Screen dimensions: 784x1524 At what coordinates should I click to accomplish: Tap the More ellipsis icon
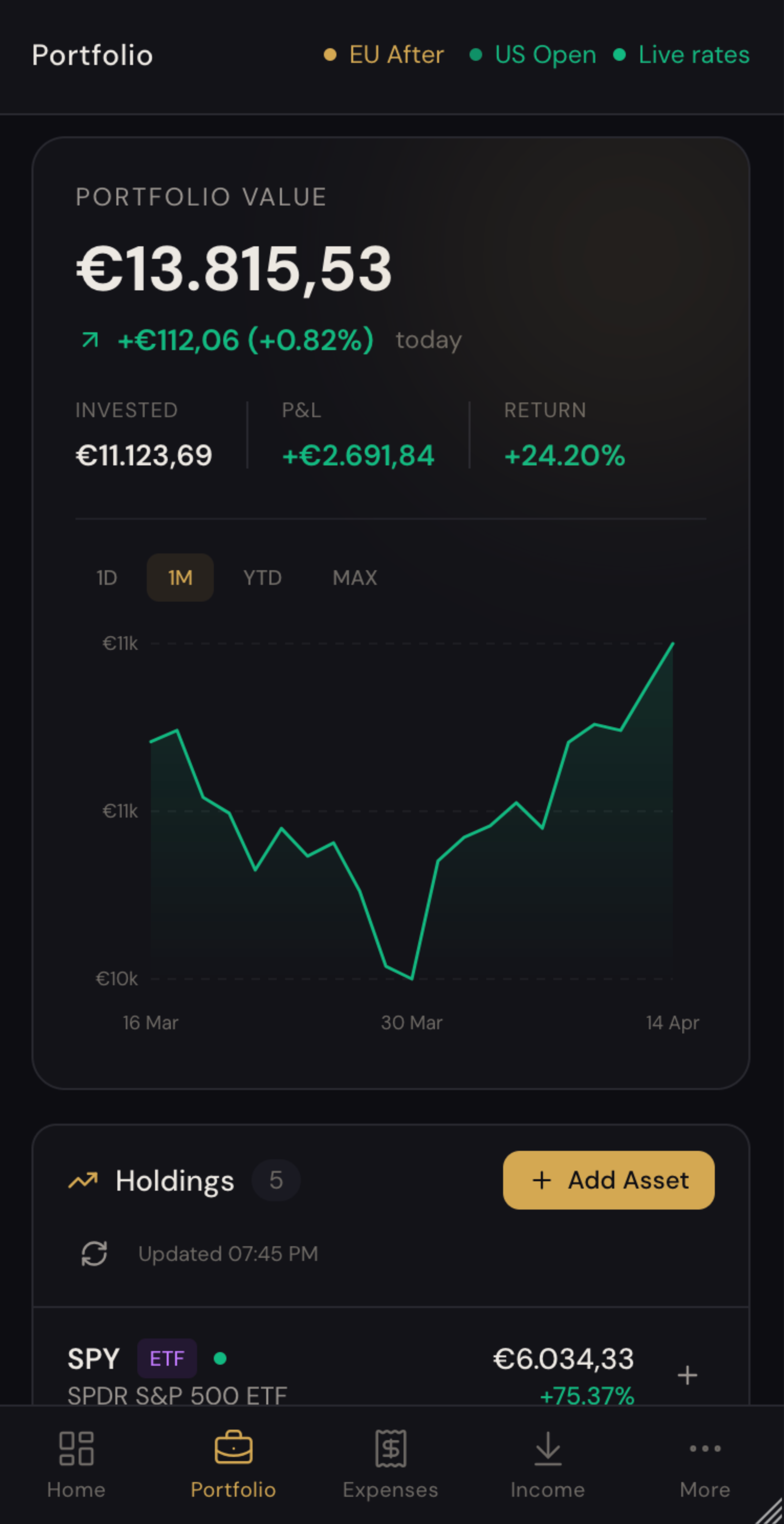pyautogui.click(x=704, y=1449)
